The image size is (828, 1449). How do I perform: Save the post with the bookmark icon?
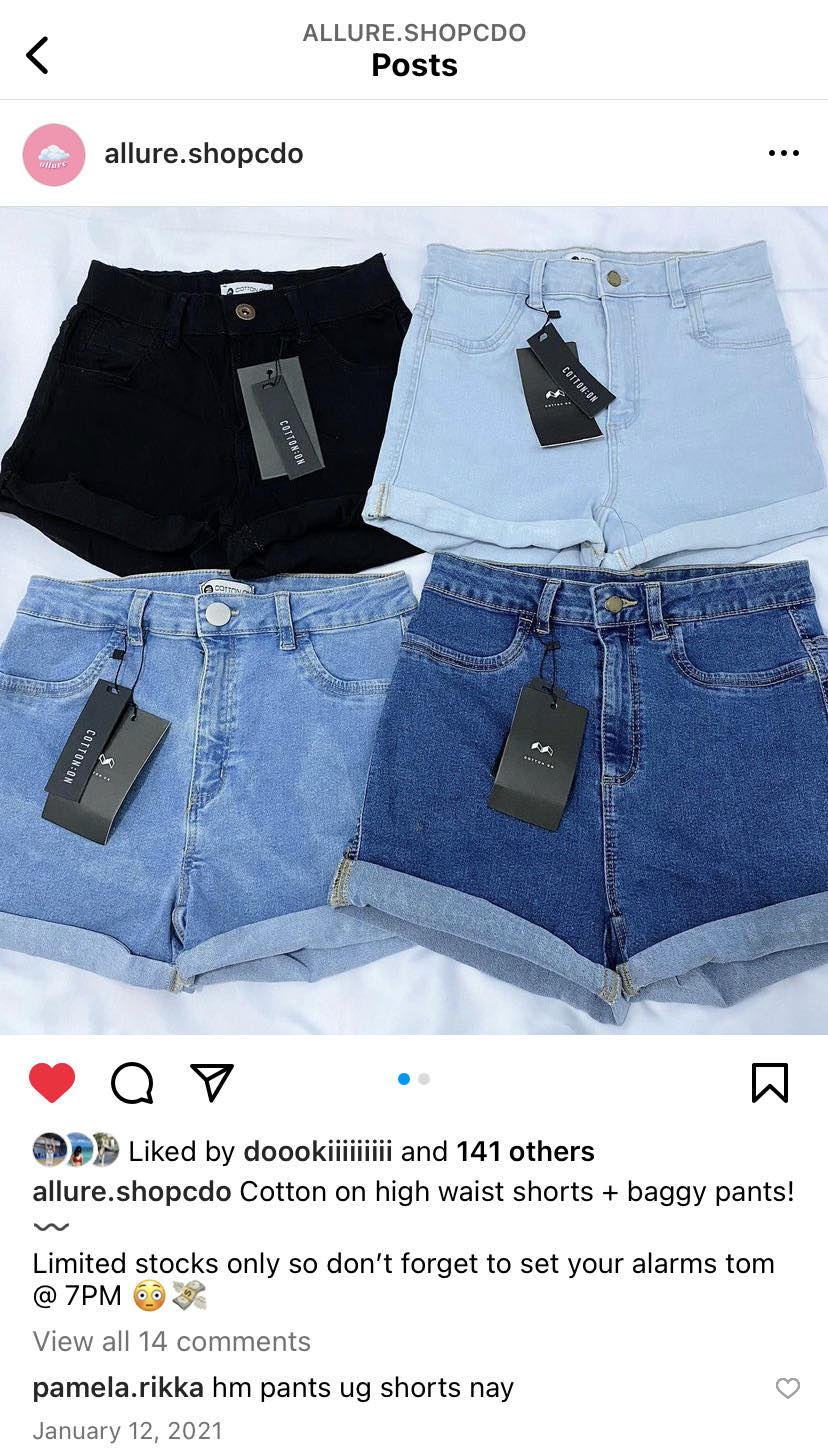pos(769,1082)
